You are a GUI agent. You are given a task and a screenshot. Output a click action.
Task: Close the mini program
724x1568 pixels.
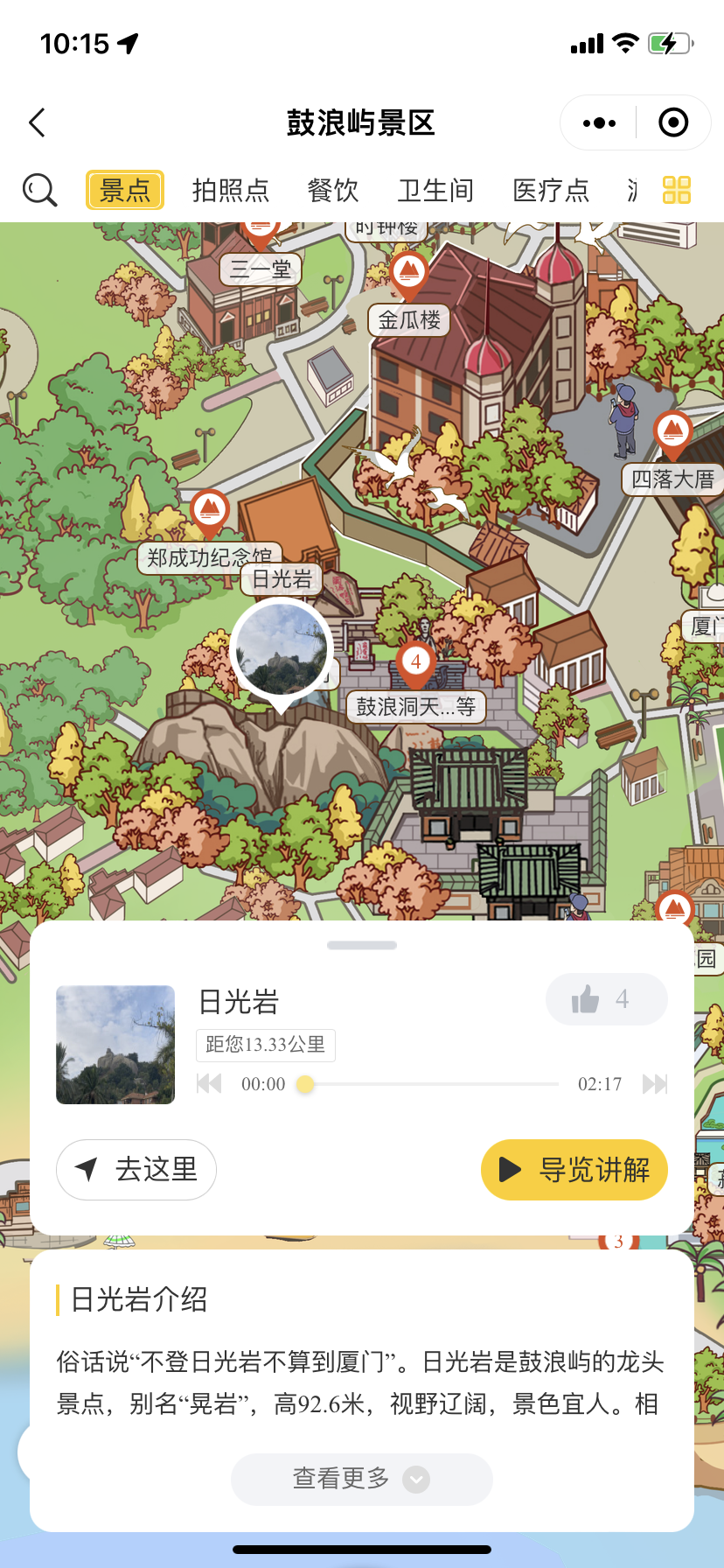pos(672,123)
